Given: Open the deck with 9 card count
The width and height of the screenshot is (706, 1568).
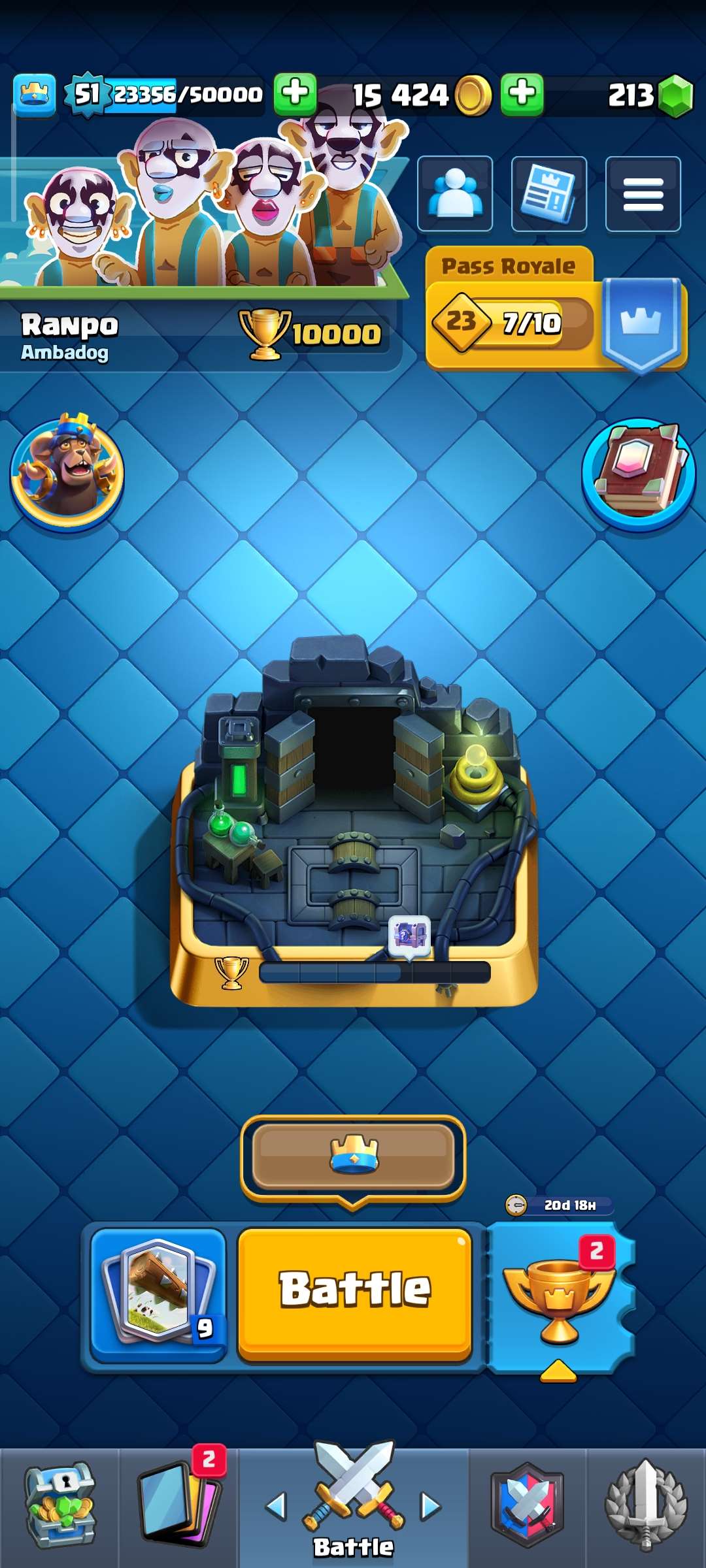Looking at the screenshot, I should (157, 1294).
